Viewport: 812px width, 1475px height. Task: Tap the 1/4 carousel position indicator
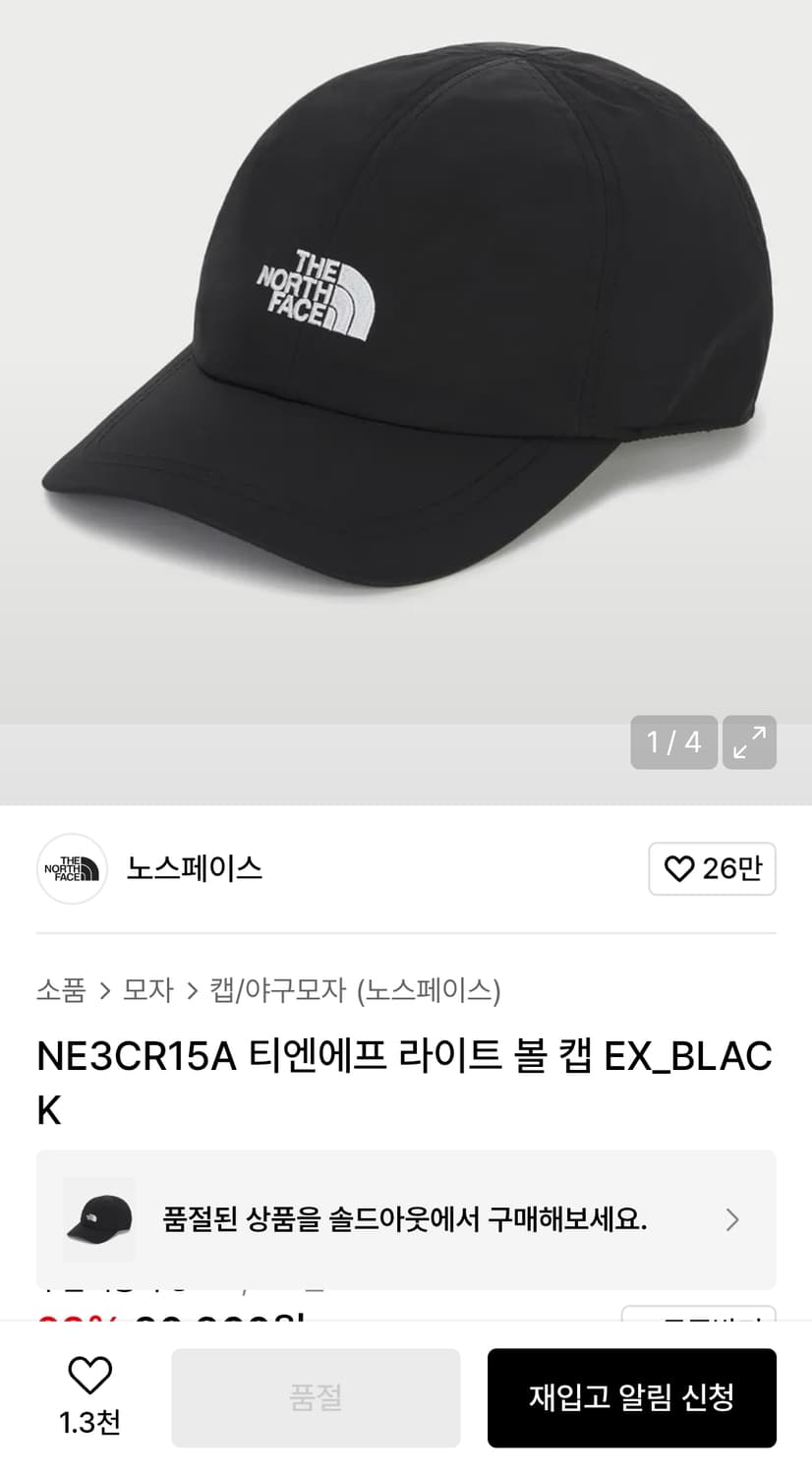(x=673, y=742)
